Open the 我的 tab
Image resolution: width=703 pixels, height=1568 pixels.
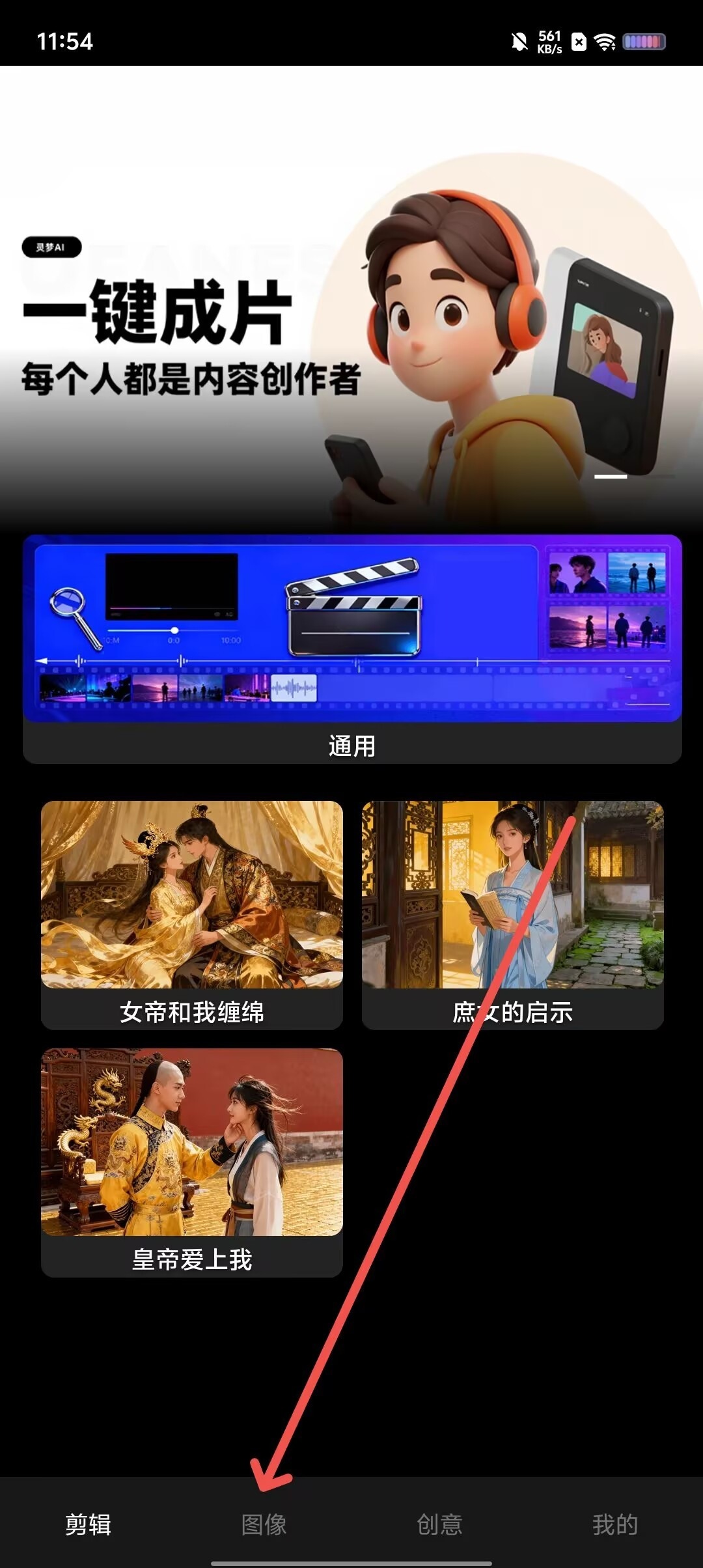[x=614, y=1524]
